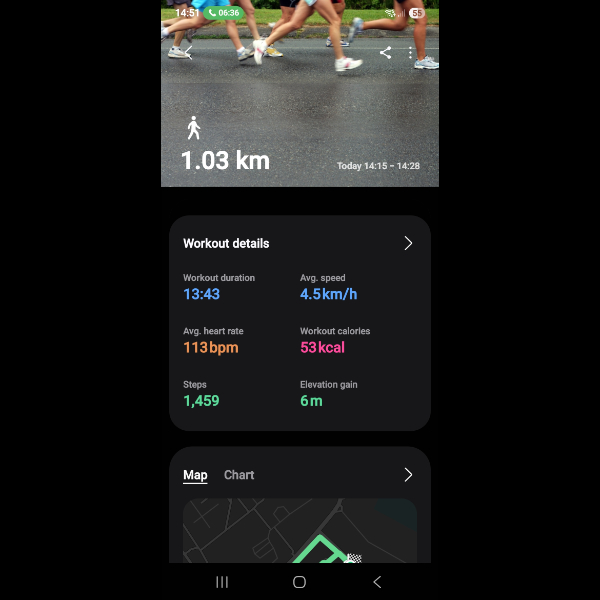Open the route map preview
The height and width of the screenshot is (600, 600).
click(x=300, y=532)
